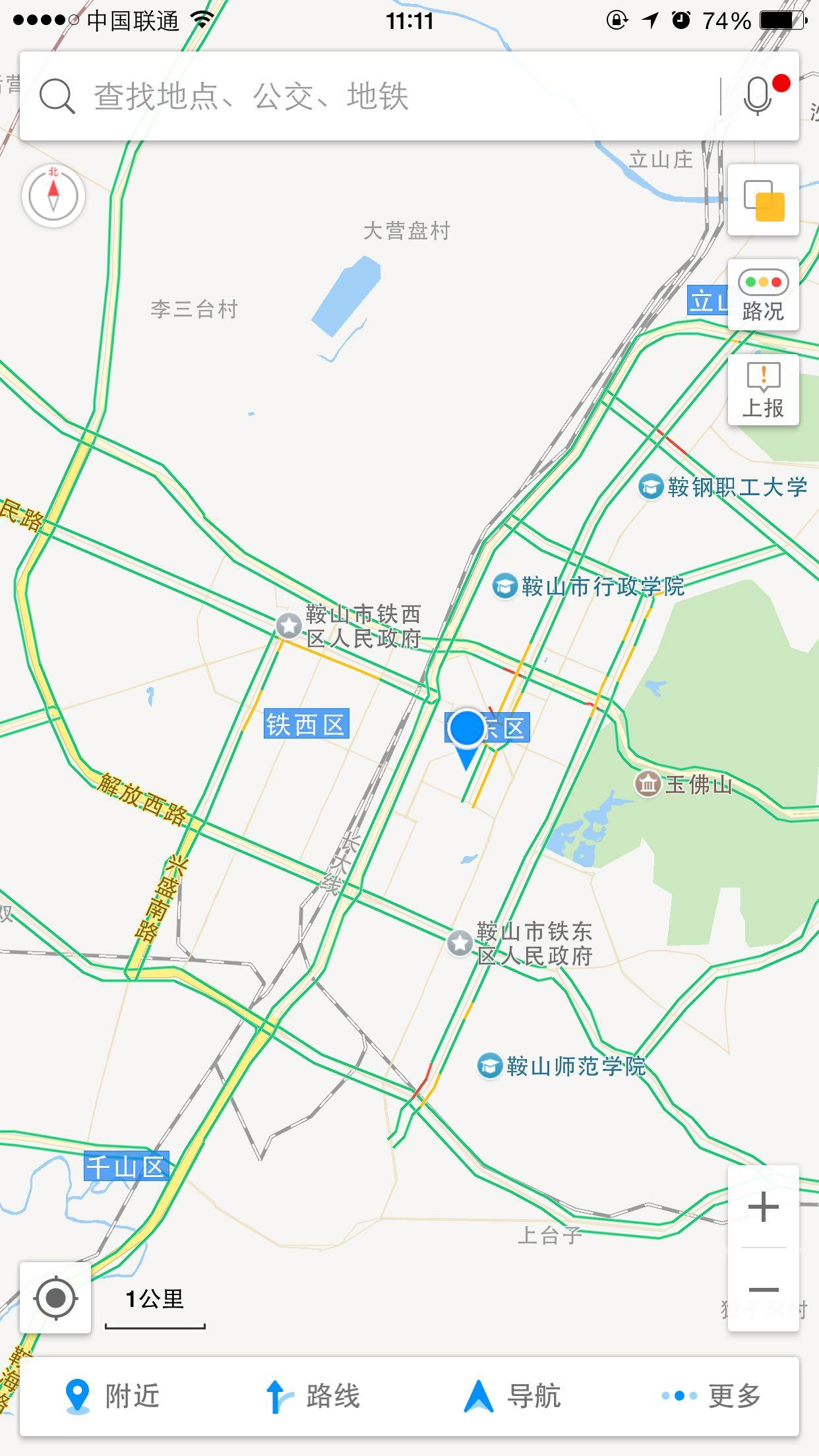Recenter map on my location
Image resolution: width=819 pixels, height=1456 pixels.
pyautogui.click(x=55, y=1298)
